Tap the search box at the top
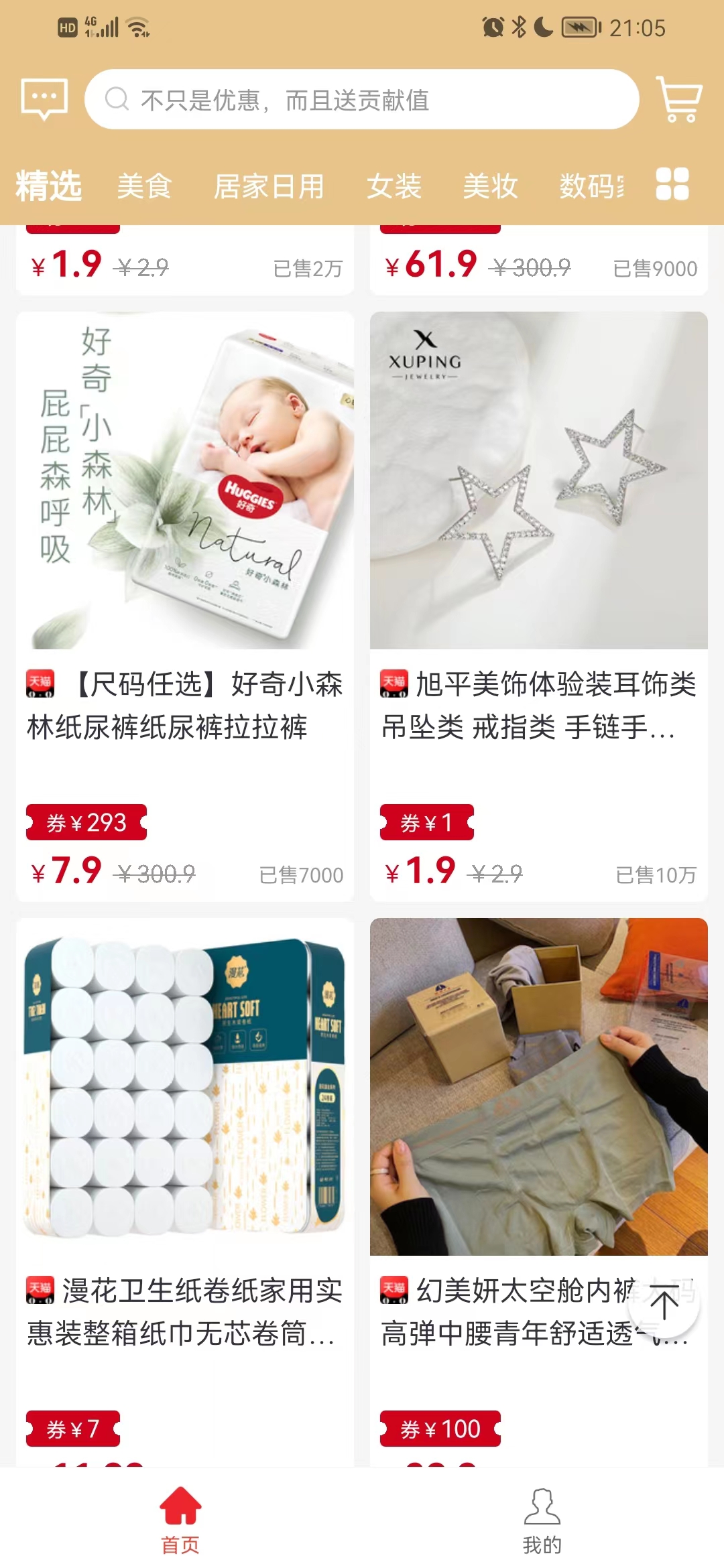The image size is (724, 1568). click(362, 100)
